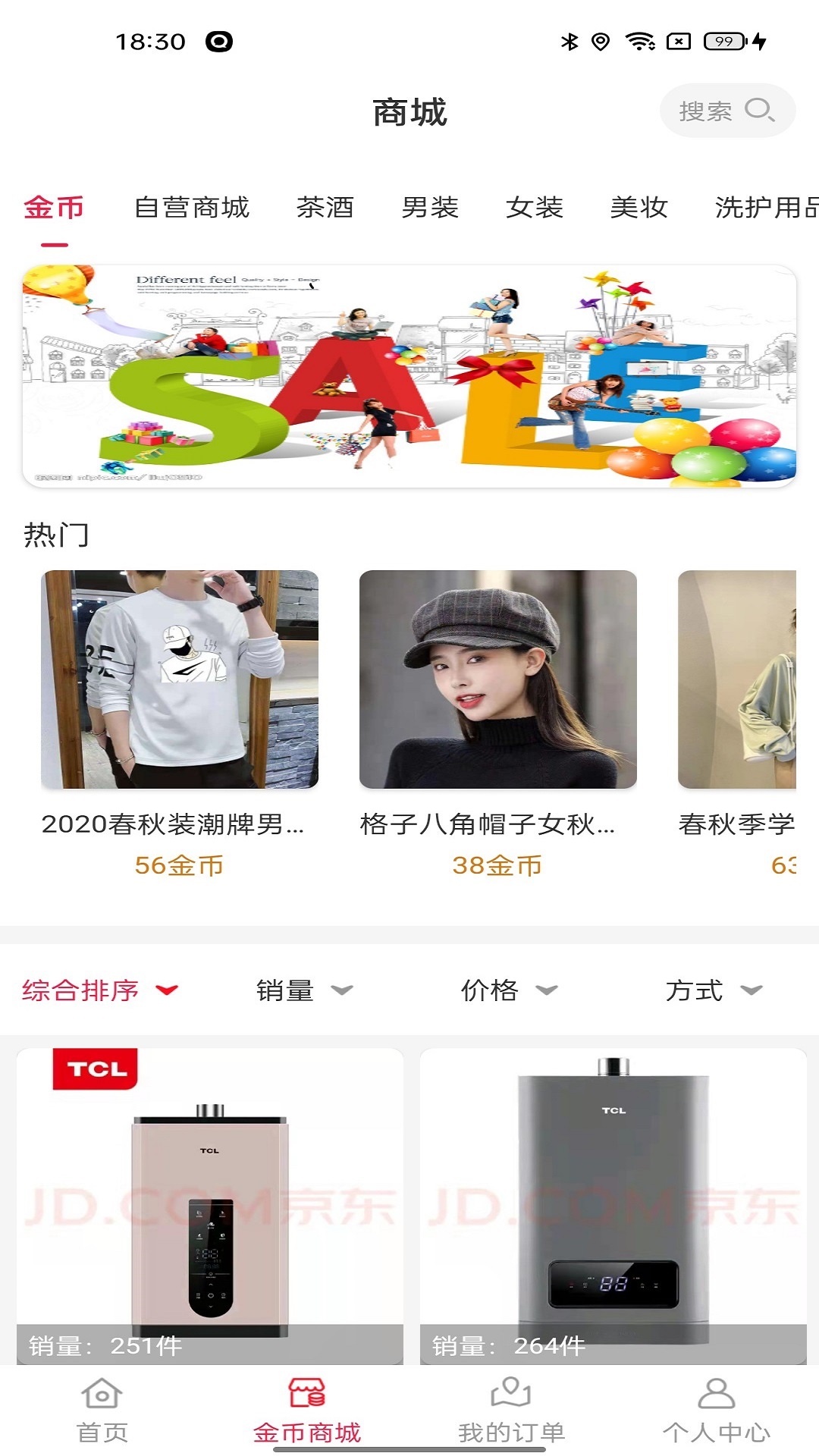Select the 综合排序 sort option
This screenshot has width=819, height=1456.
pyautogui.click(x=80, y=989)
